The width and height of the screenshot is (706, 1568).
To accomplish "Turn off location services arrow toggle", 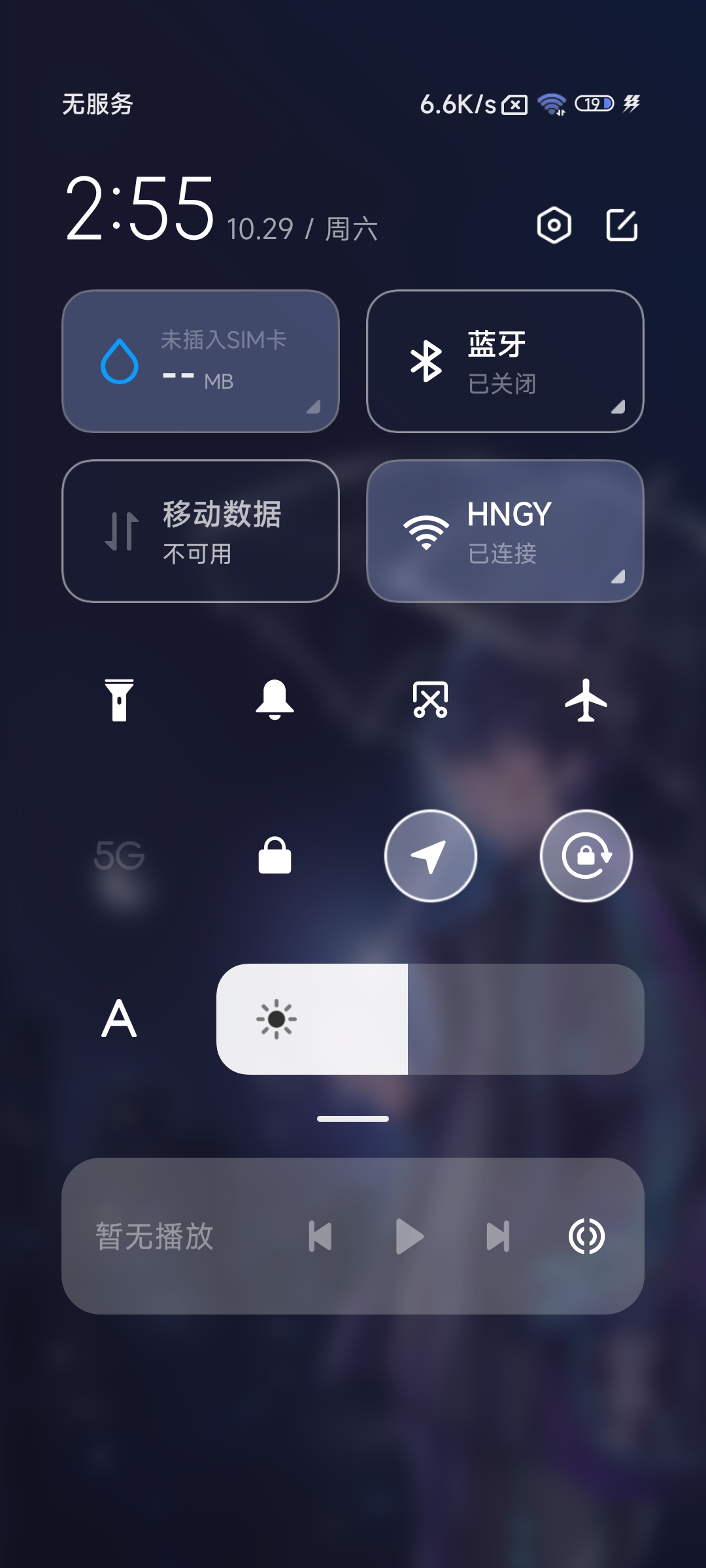I will [430, 856].
